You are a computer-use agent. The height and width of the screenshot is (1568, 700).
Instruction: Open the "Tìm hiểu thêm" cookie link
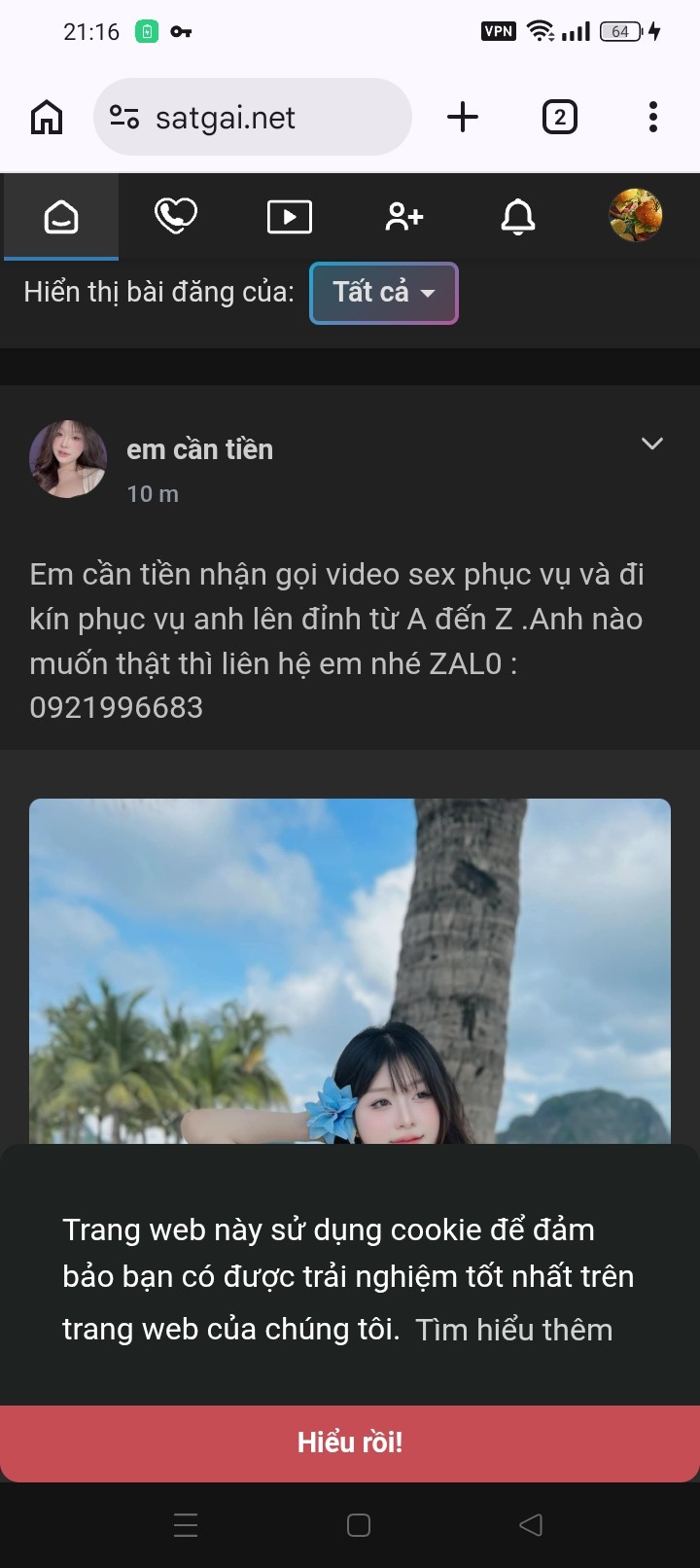(514, 1330)
